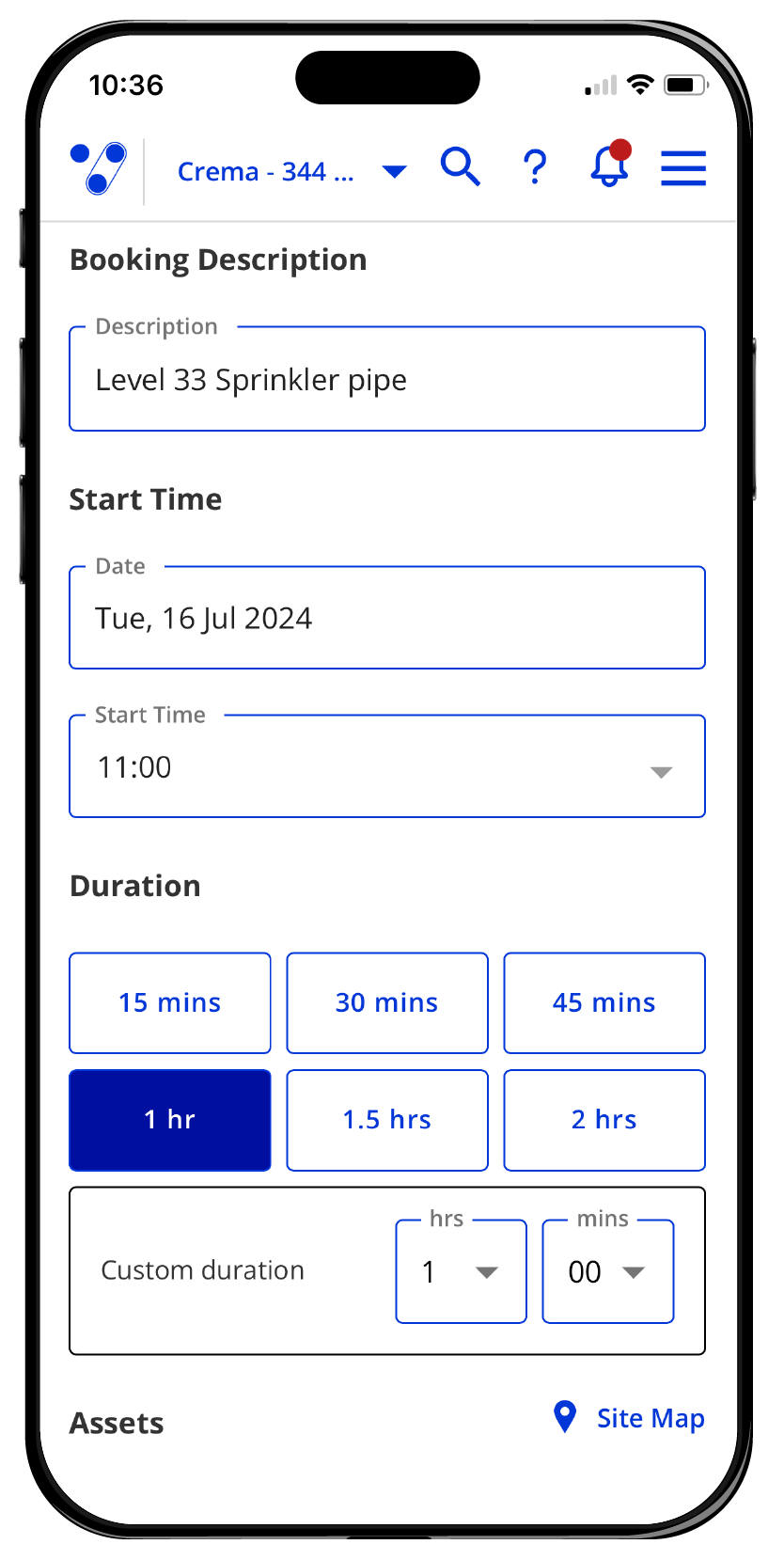Open the custom mins dropdown

(x=608, y=1271)
